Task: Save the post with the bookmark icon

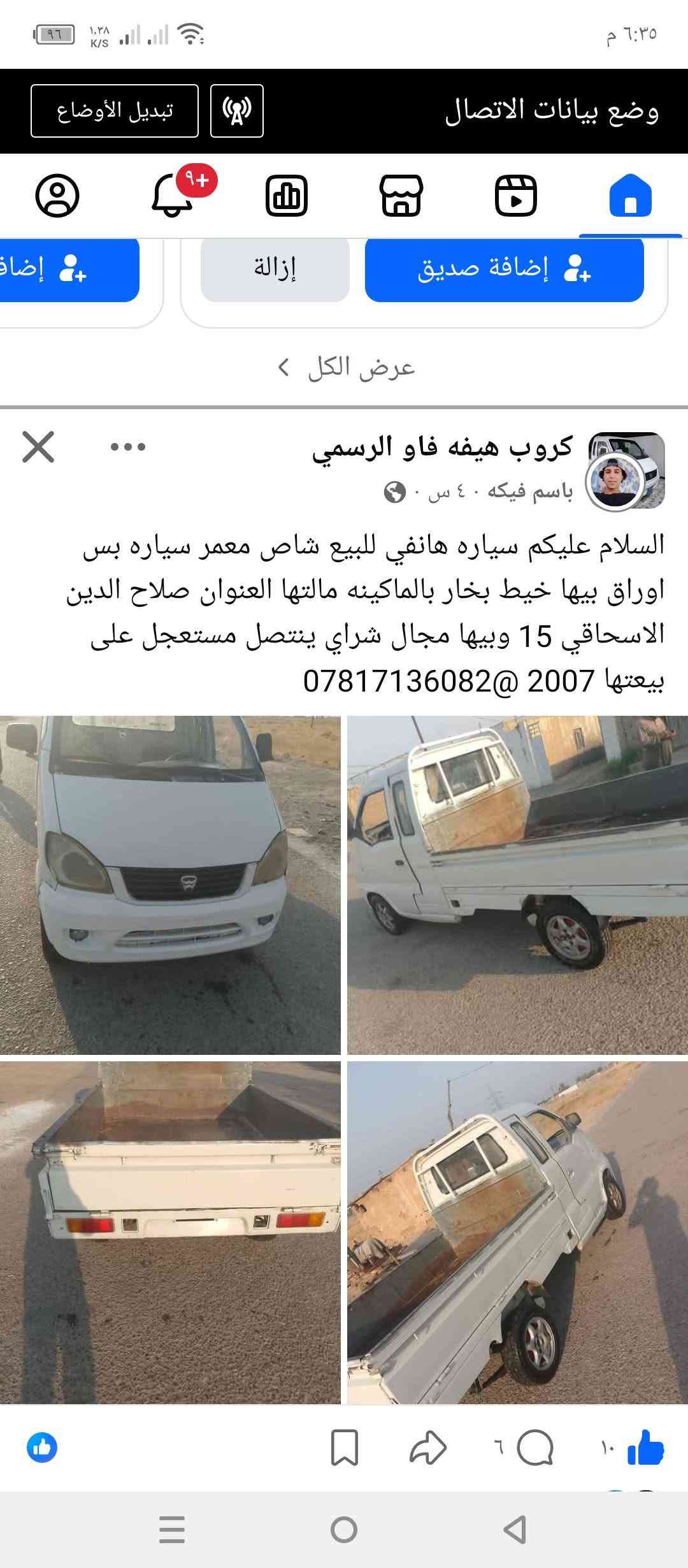Action: tap(345, 1448)
